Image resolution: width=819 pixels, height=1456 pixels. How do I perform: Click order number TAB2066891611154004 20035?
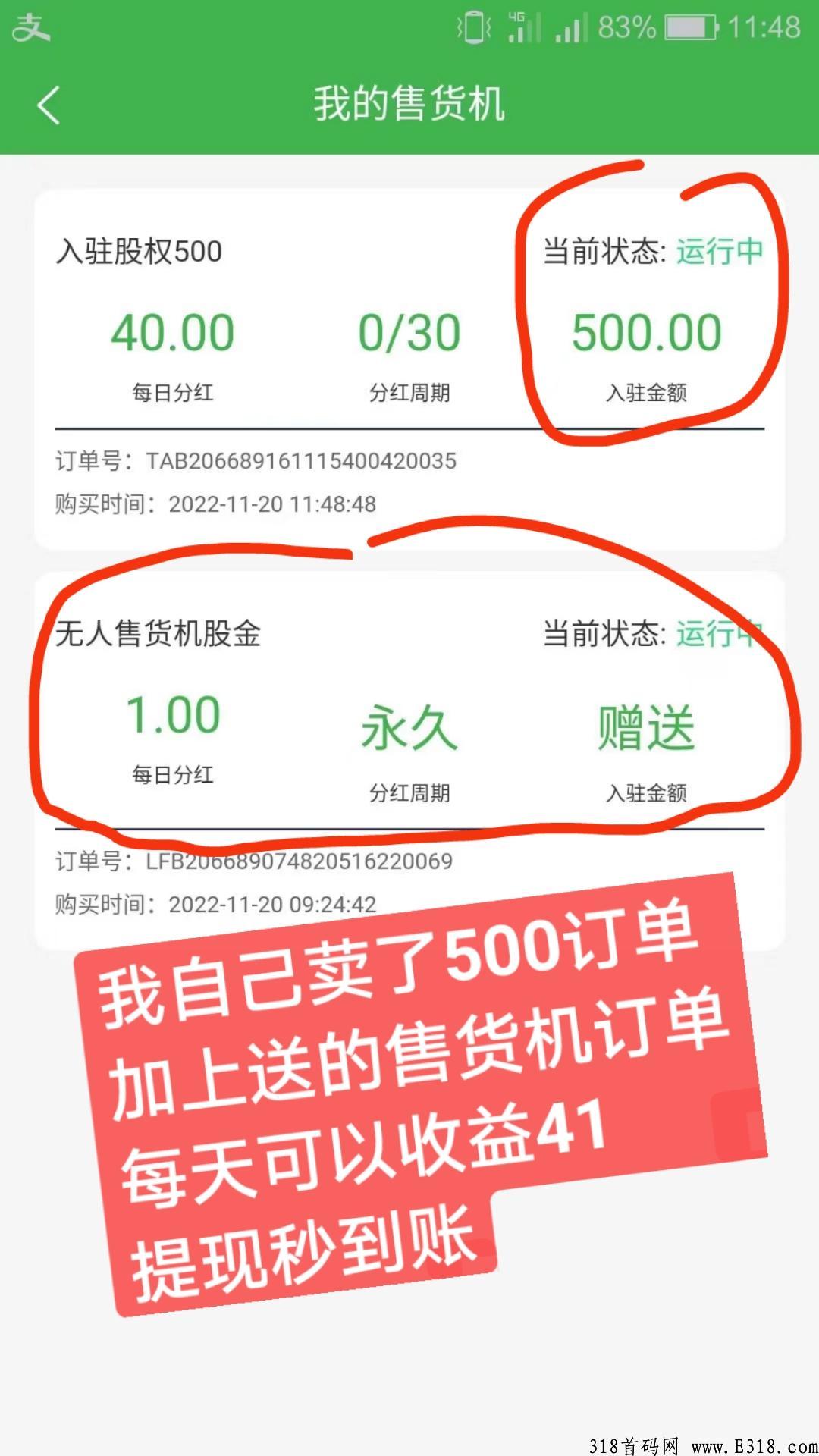pos(303,460)
